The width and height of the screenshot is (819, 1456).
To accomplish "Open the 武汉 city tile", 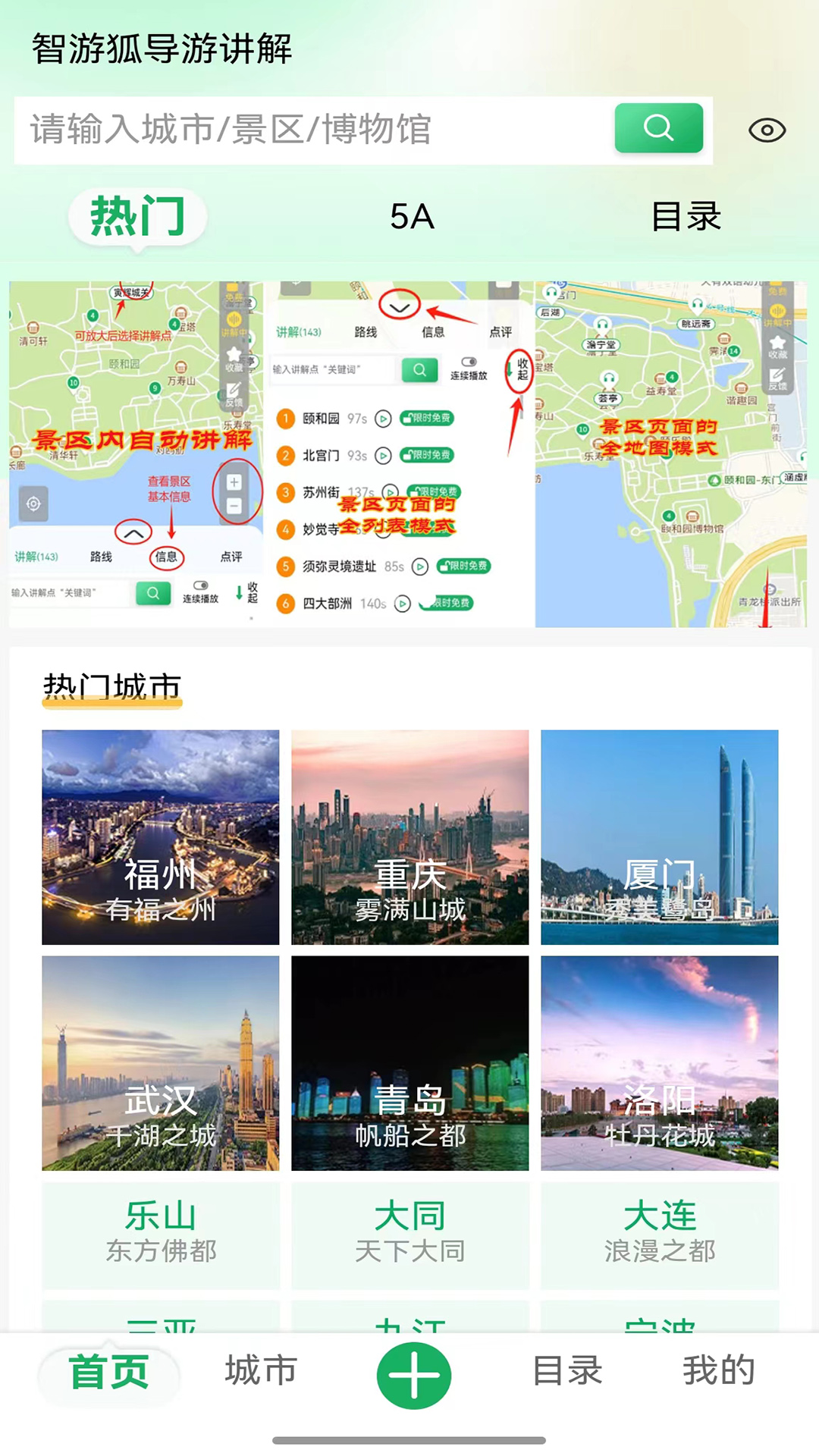I will click(161, 1063).
